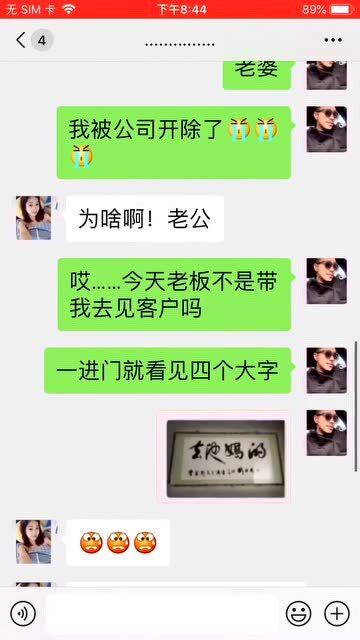Image resolution: width=360 pixels, height=640 pixels.
Task: Switch to voice message input
Action: [x=23, y=613]
